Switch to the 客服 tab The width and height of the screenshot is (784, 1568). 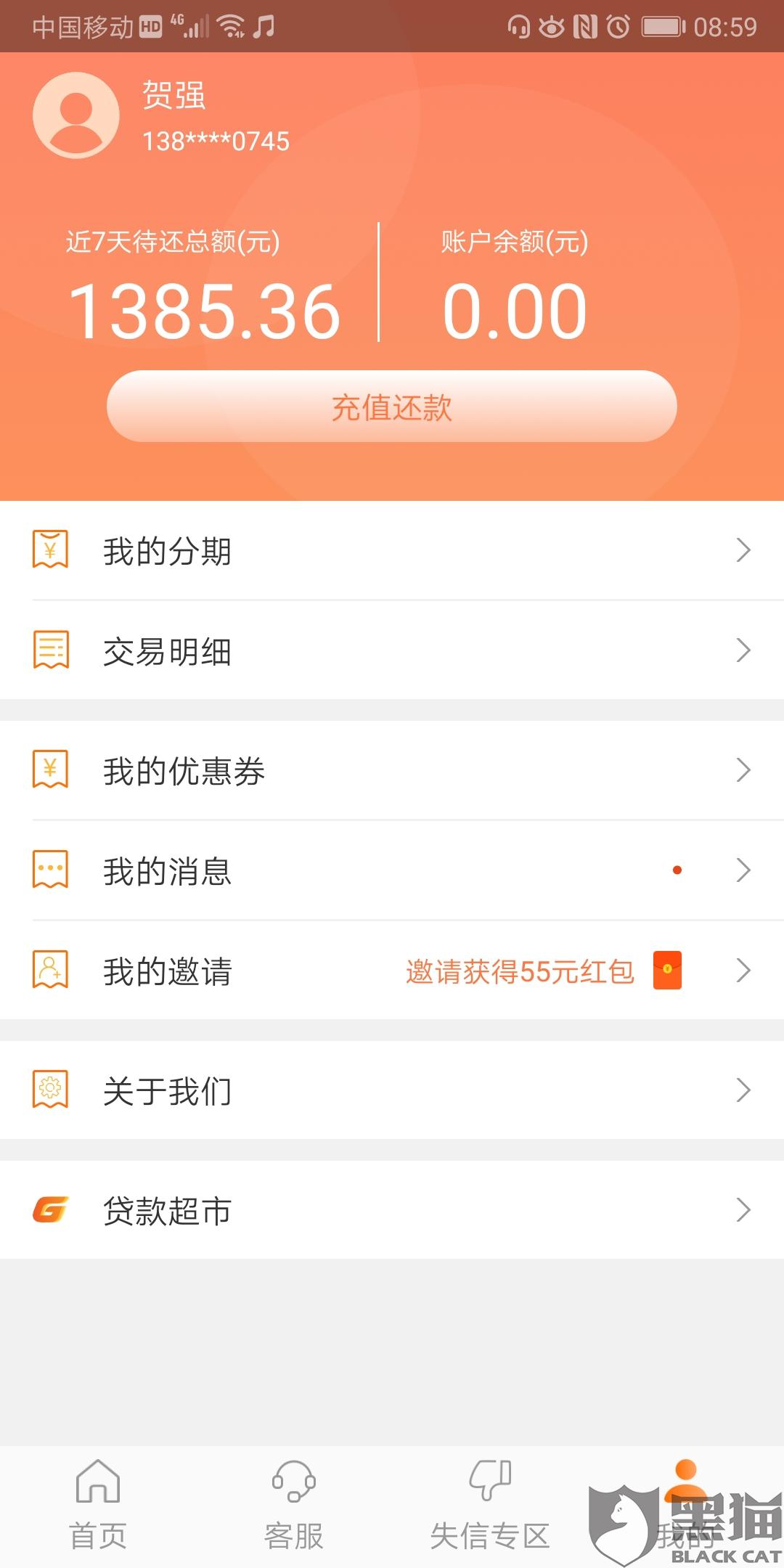[294, 1506]
